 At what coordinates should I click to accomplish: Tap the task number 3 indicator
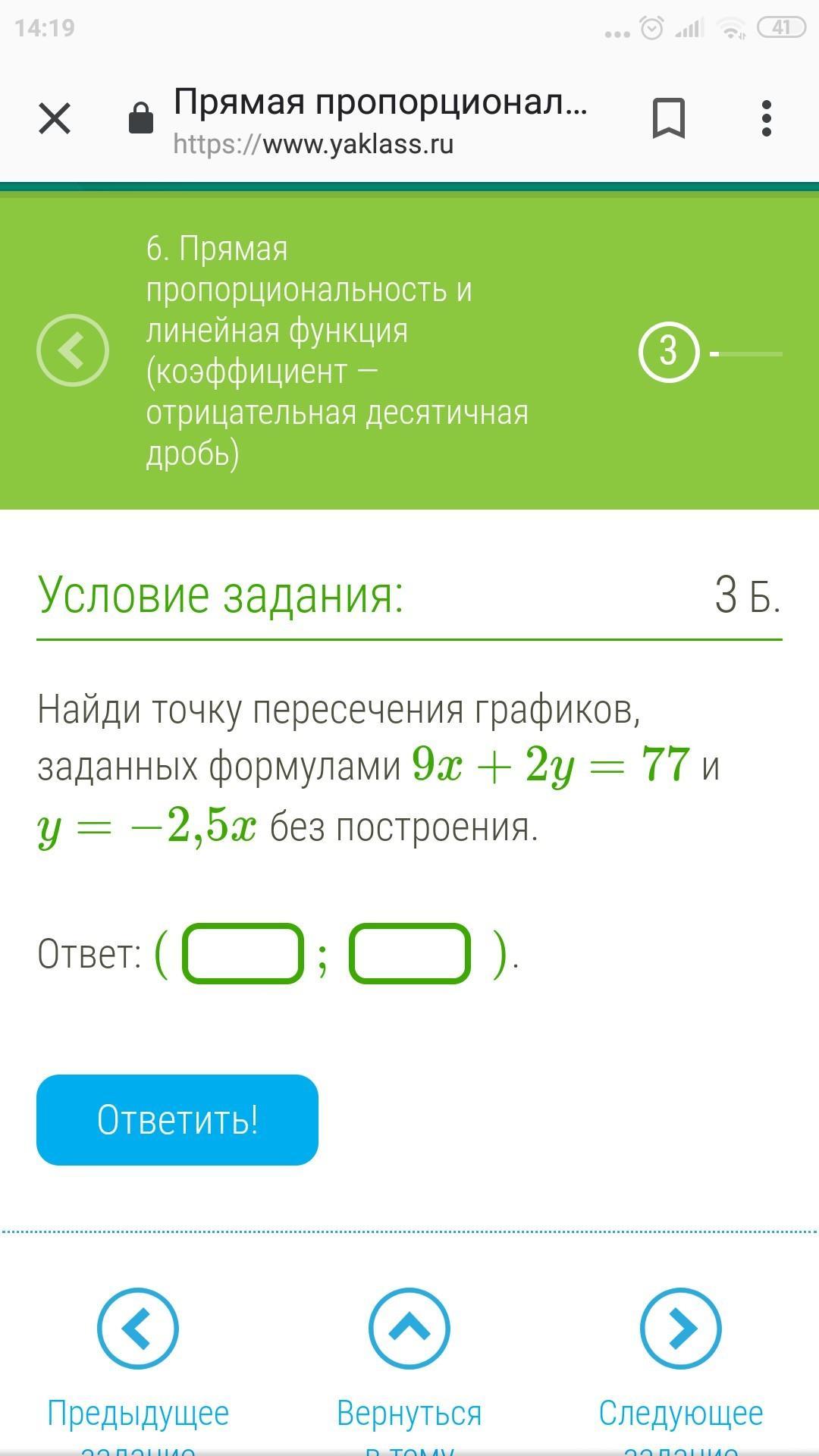tap(668, 352)
